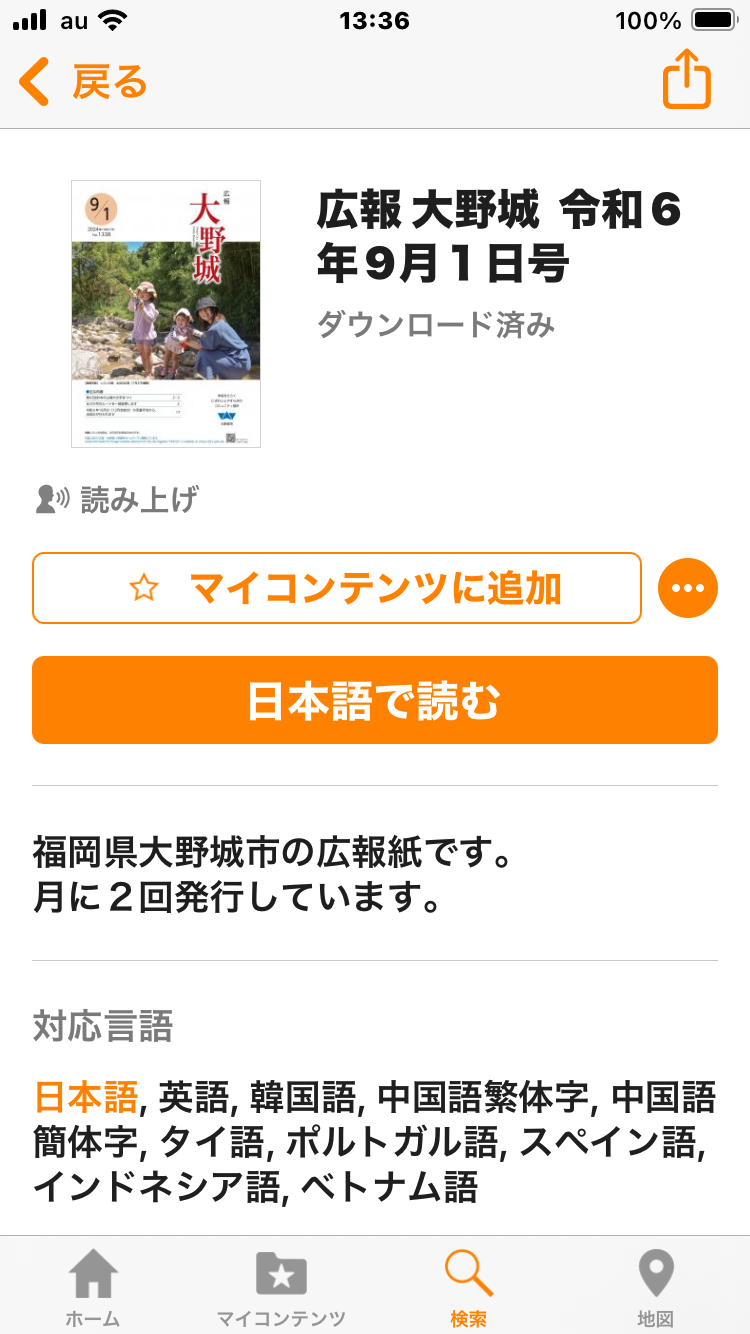Tap the Search (検索) magnifier icon

pyautogui.click(x=468, y=1276)
